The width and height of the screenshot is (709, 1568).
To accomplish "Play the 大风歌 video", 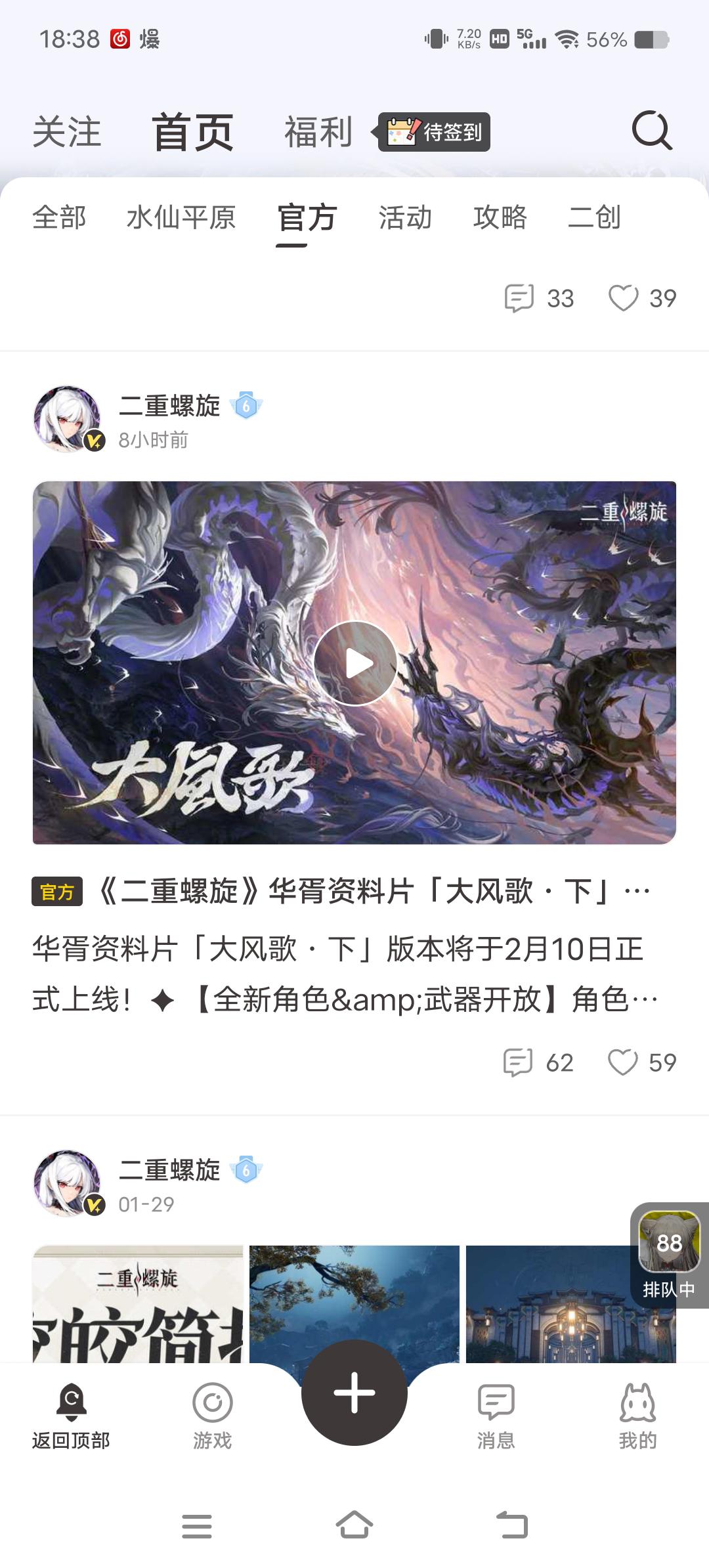I will [x=354, y=663].
